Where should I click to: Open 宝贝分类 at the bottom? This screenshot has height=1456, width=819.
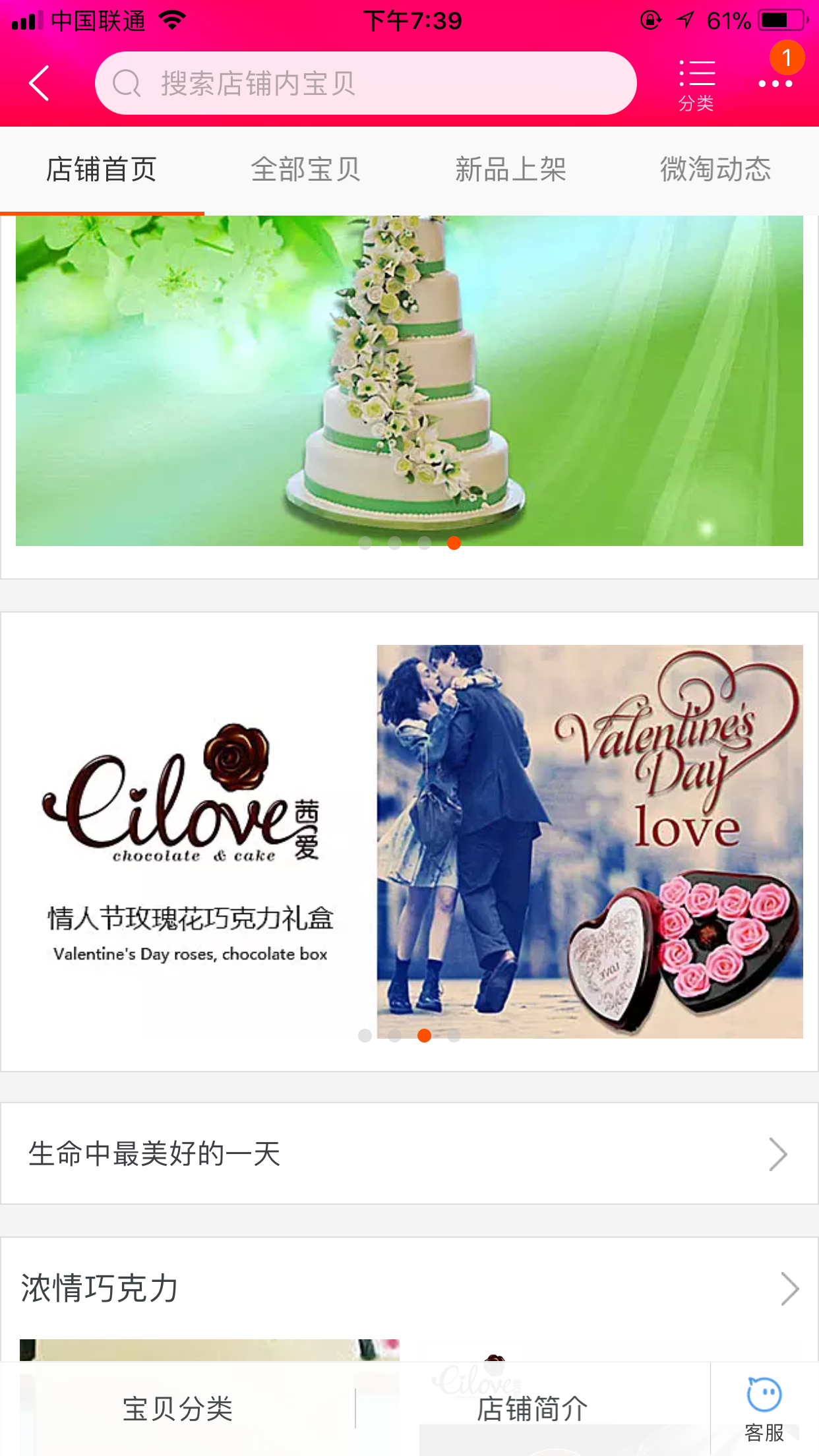[178, 1409]
